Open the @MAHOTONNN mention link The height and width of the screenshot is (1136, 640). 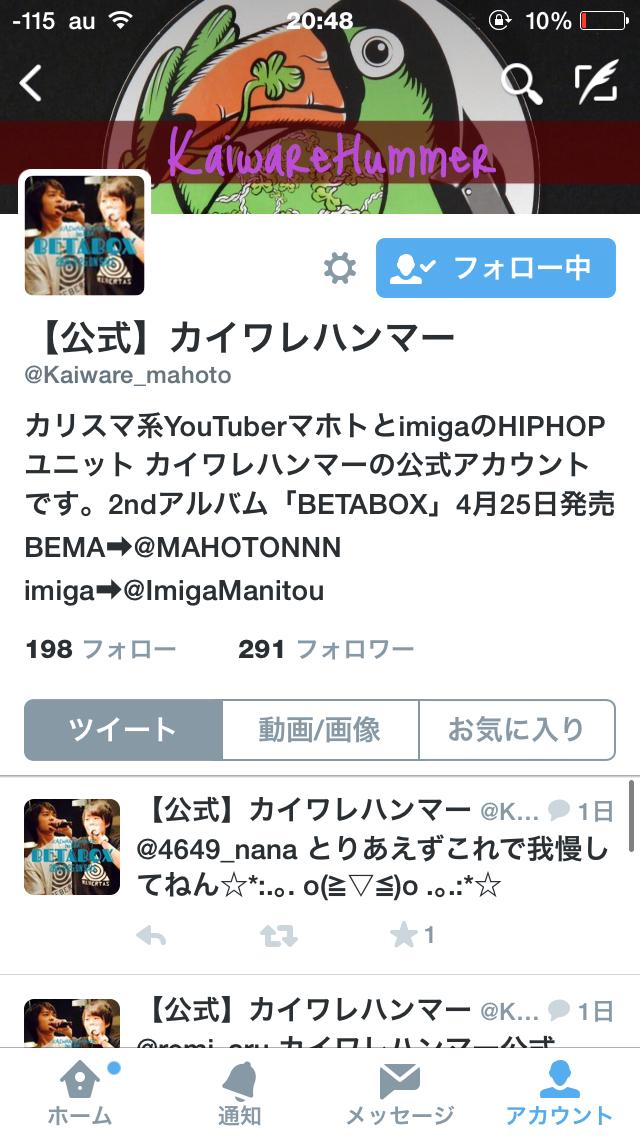point(238,548)
